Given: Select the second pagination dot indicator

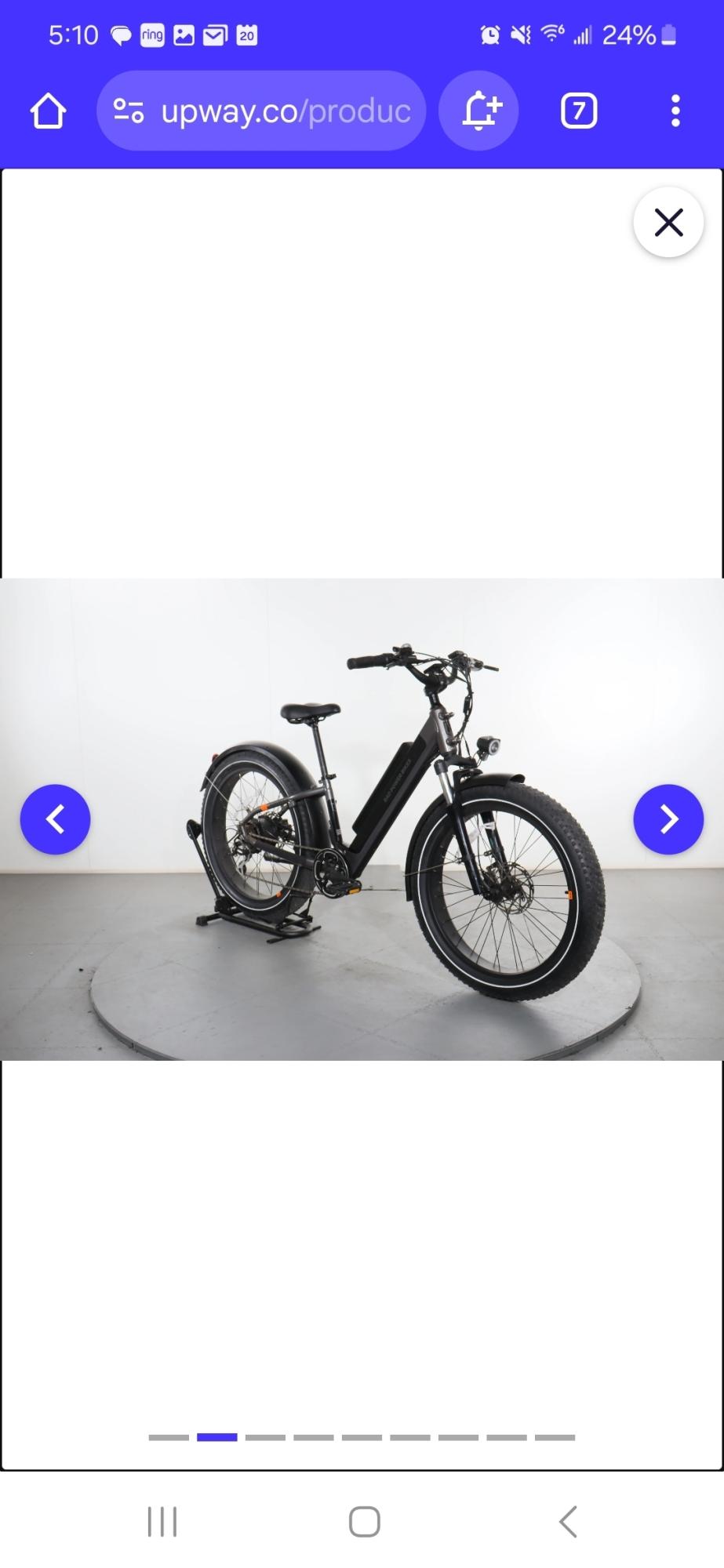Looking at the screenshot, I should (x=217, y=1436).
